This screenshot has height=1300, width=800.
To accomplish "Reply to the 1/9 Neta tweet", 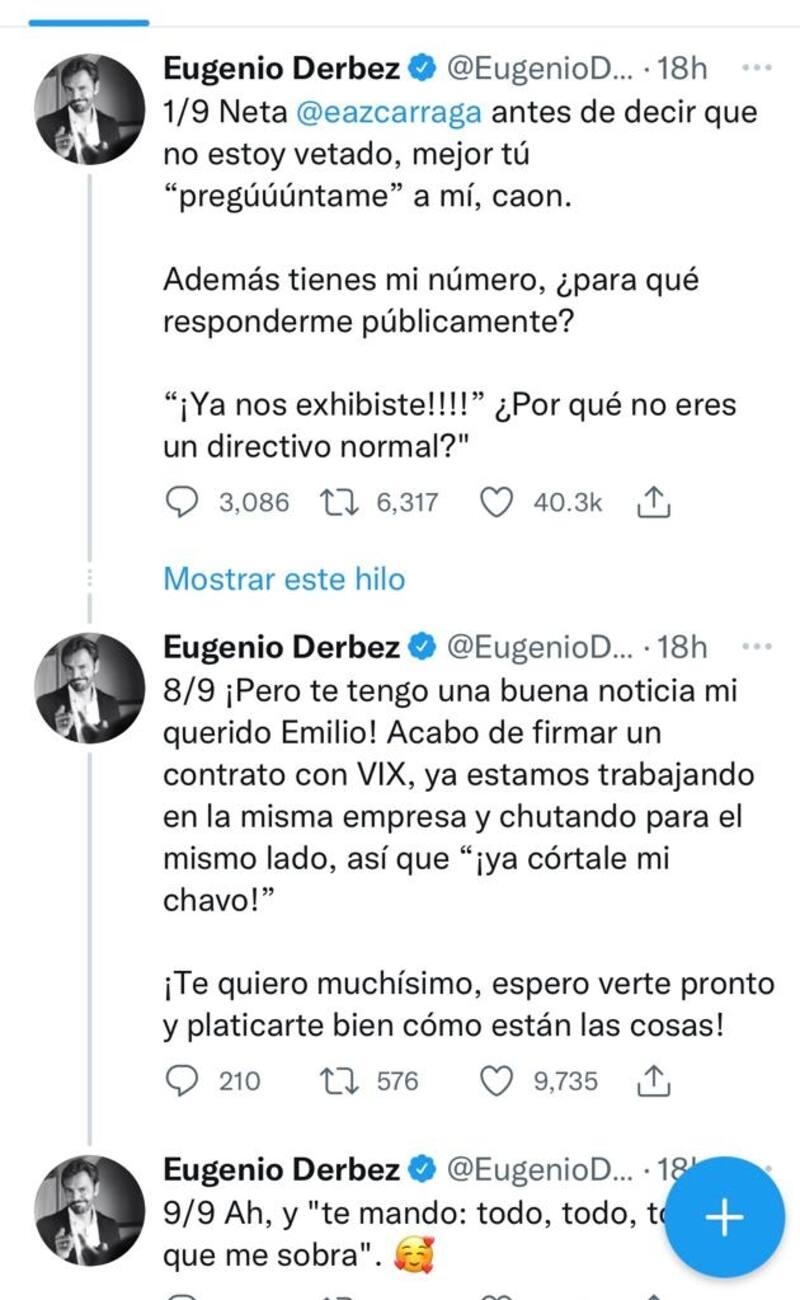I will 180,502.
